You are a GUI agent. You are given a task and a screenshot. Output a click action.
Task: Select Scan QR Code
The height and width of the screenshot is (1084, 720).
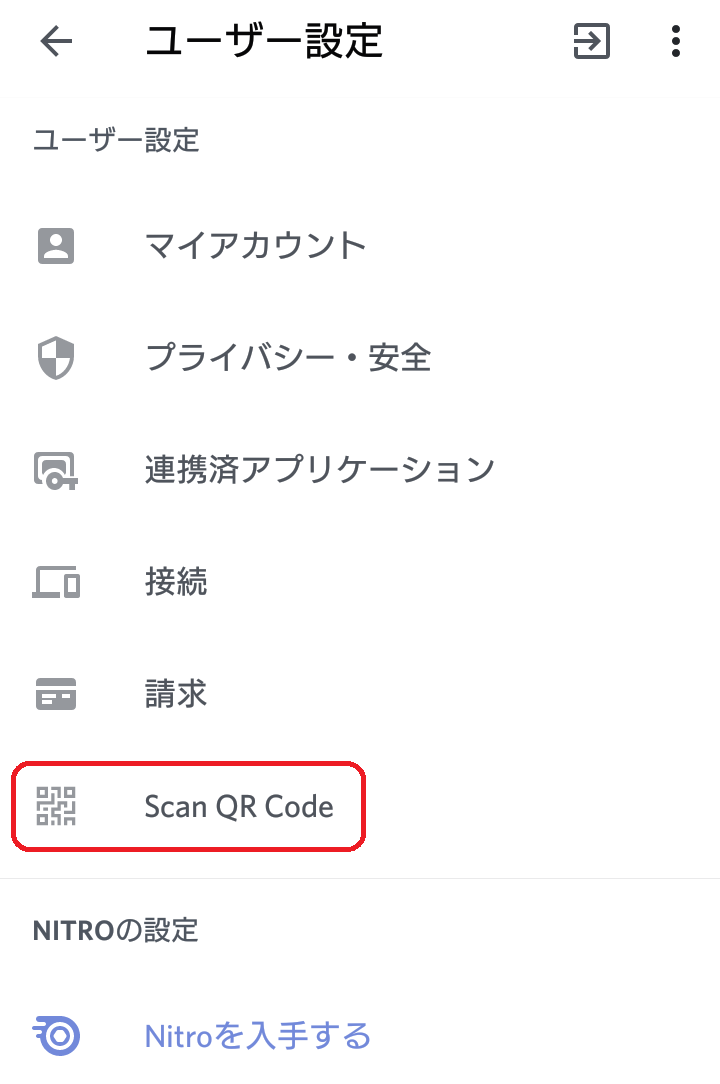click(x=238, y=806)
